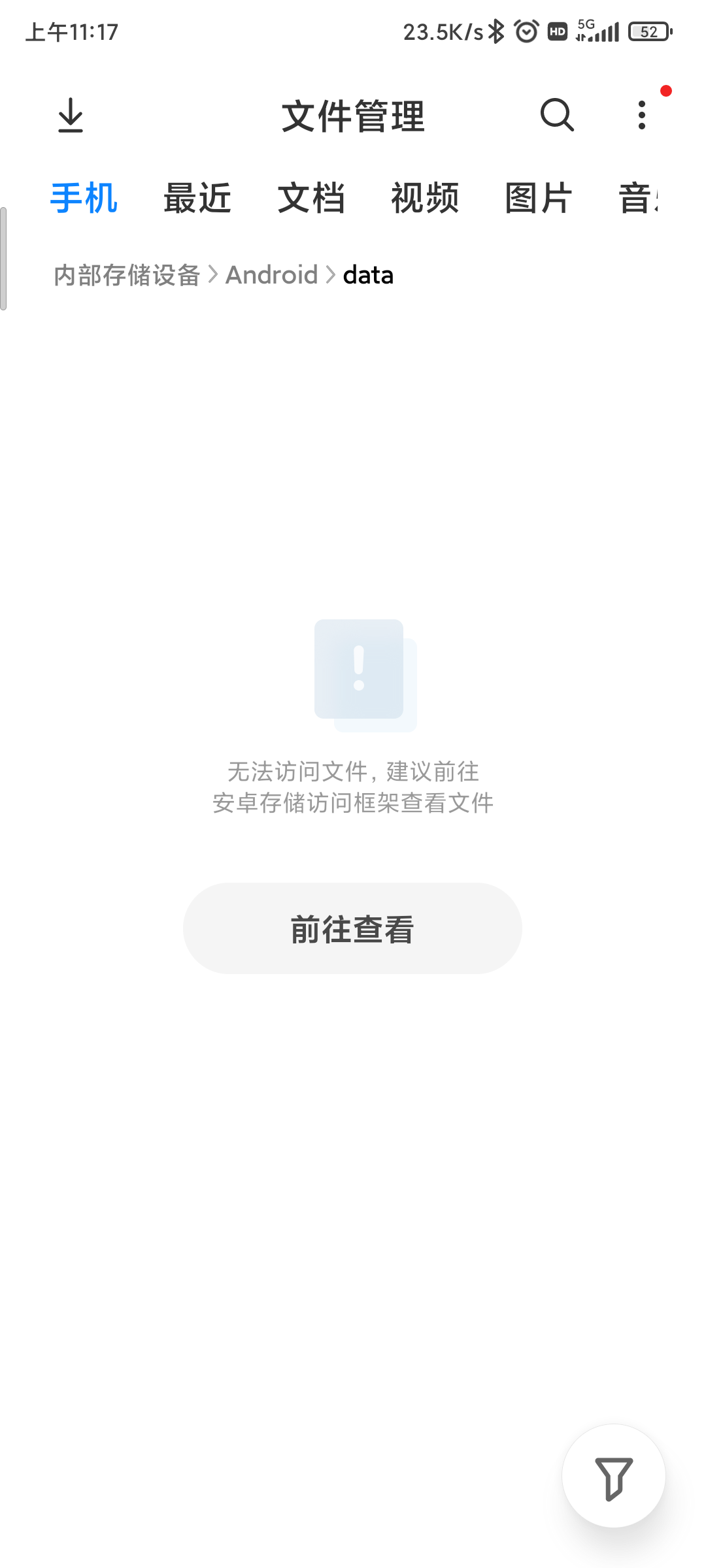Switch to the 文档 tab
706x1568 pixels.
click(x=311, y=198)
